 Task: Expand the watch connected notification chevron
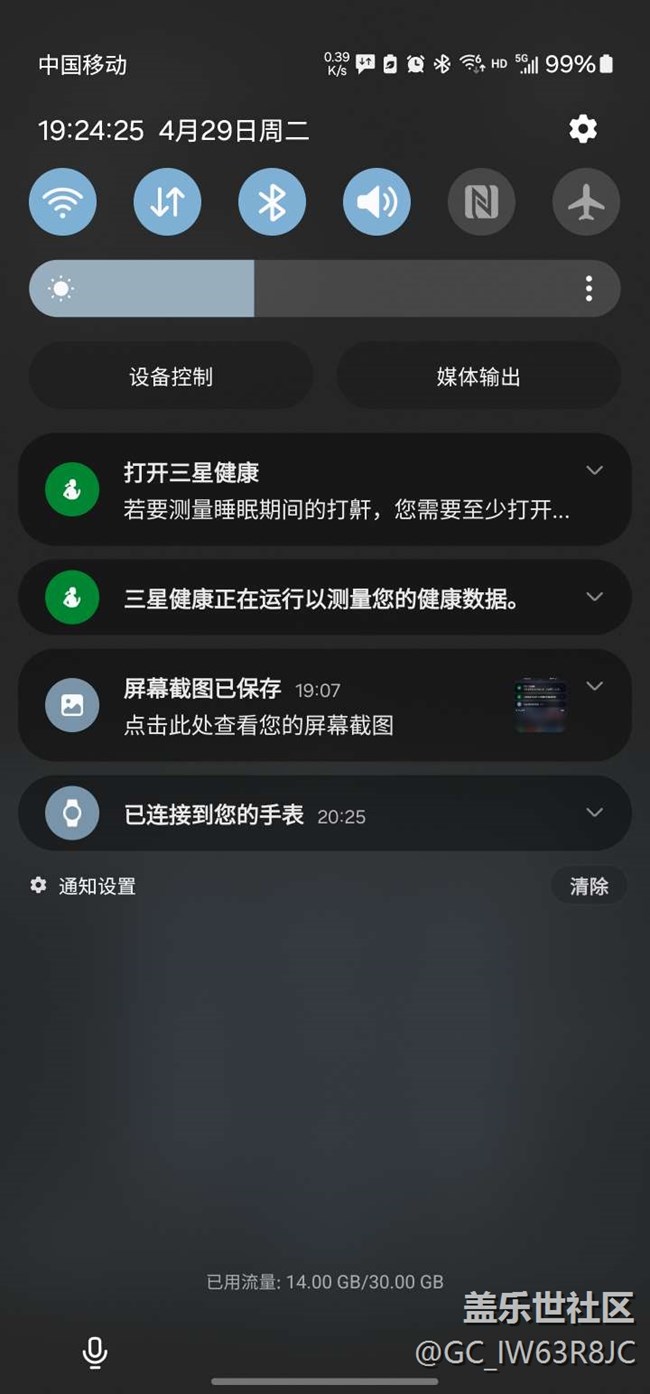(x=594, y=813)
